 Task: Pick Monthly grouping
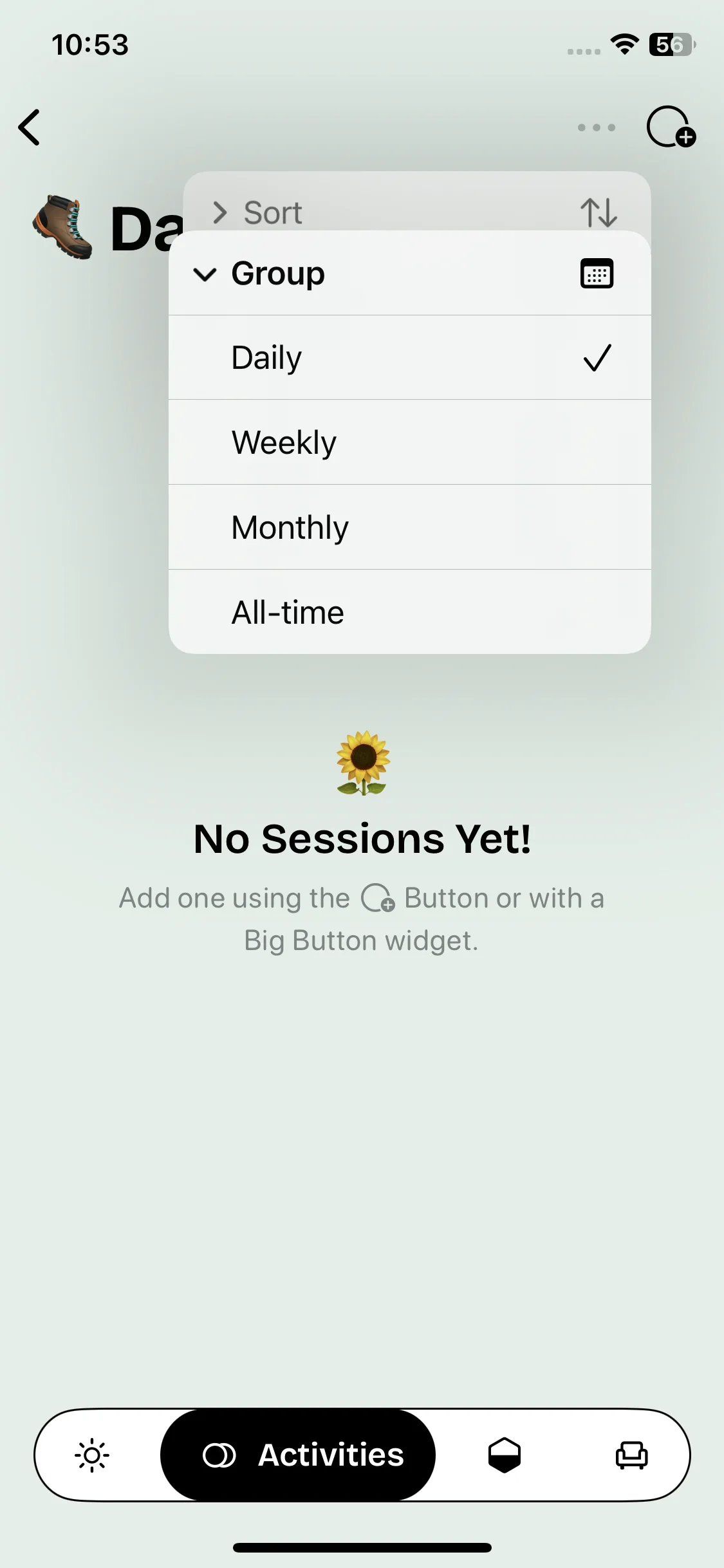[409, 528]
